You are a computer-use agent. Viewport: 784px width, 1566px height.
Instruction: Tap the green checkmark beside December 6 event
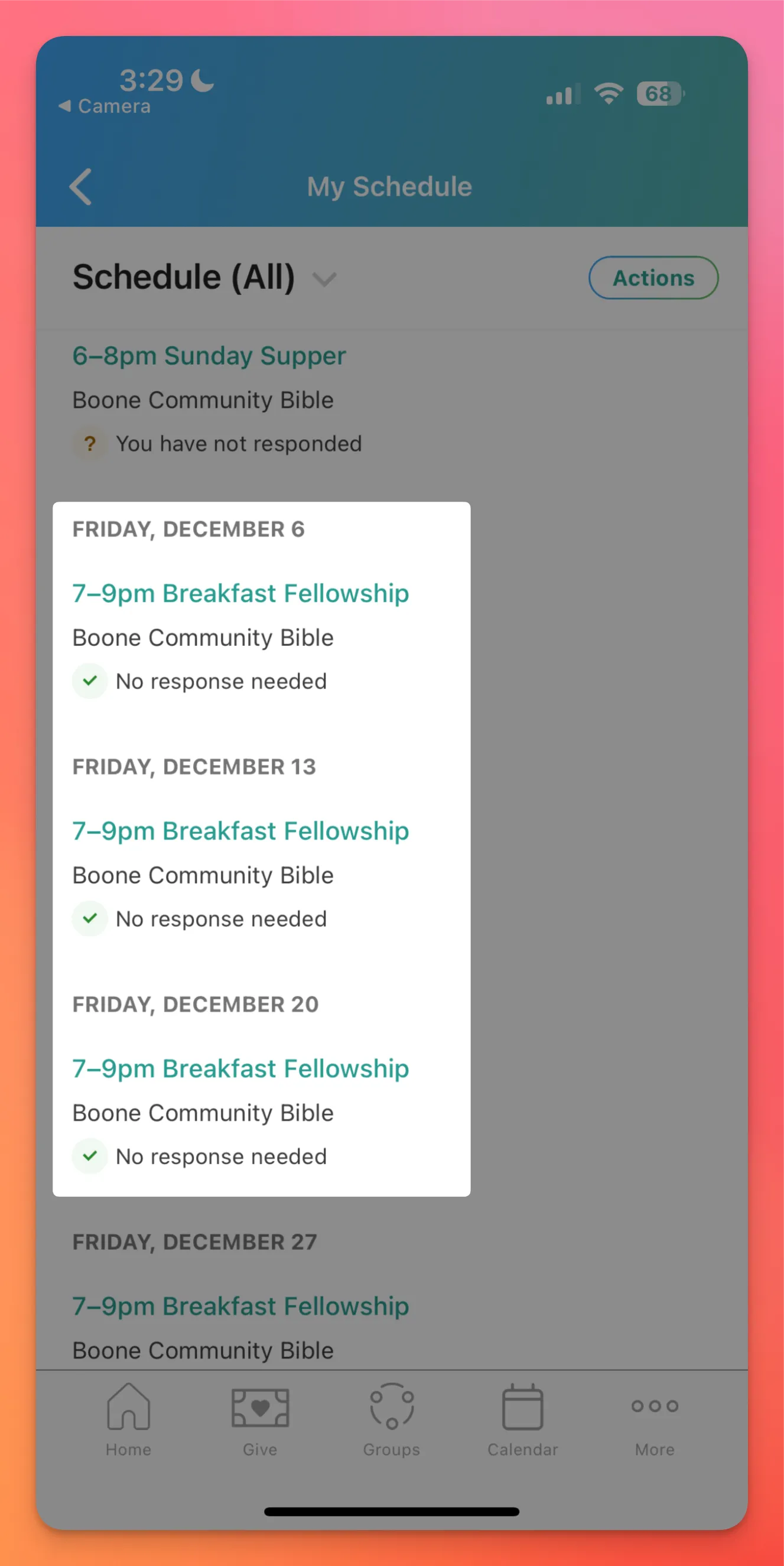90,681
